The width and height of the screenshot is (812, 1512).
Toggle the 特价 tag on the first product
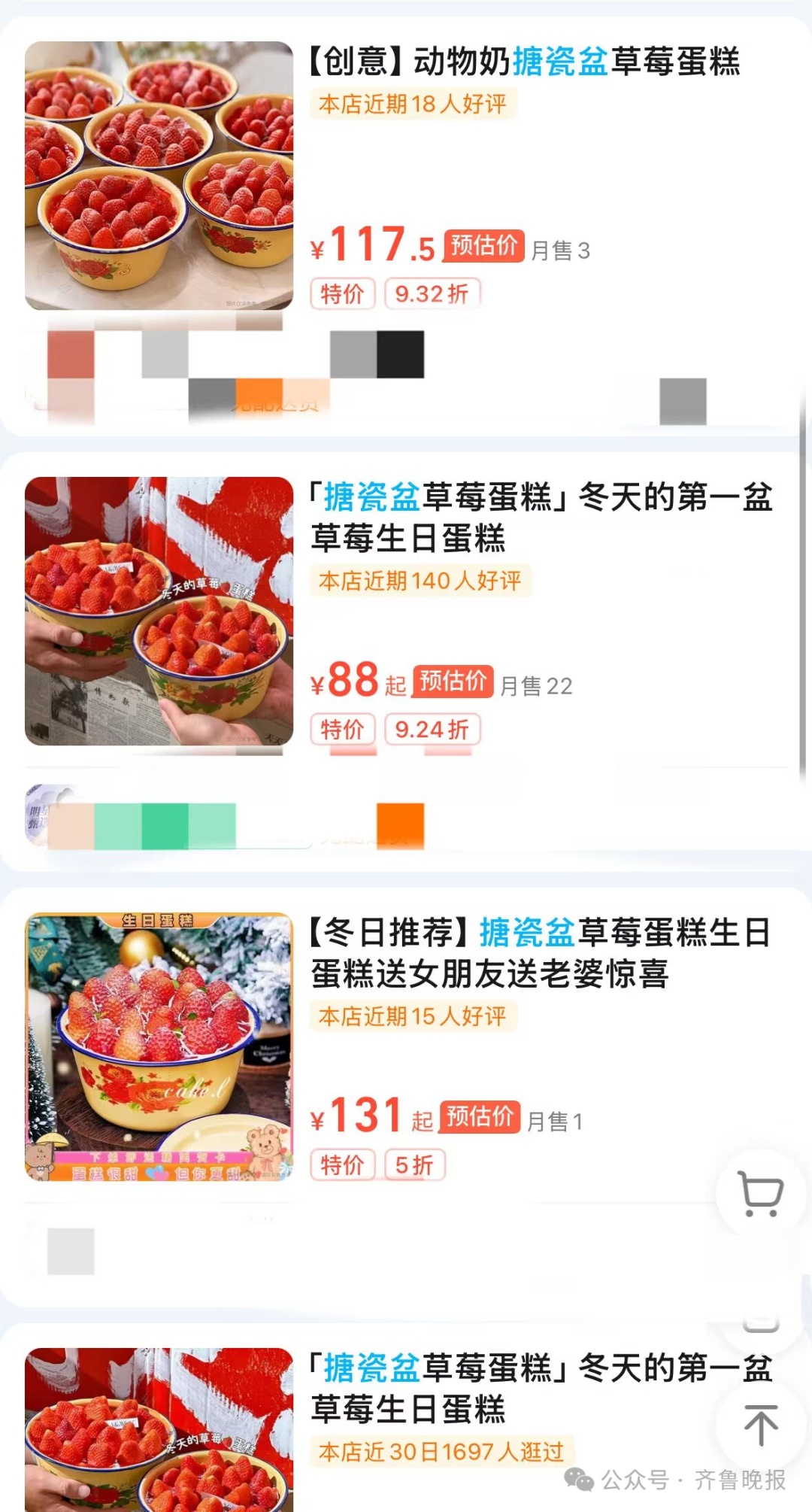[344, 293]
